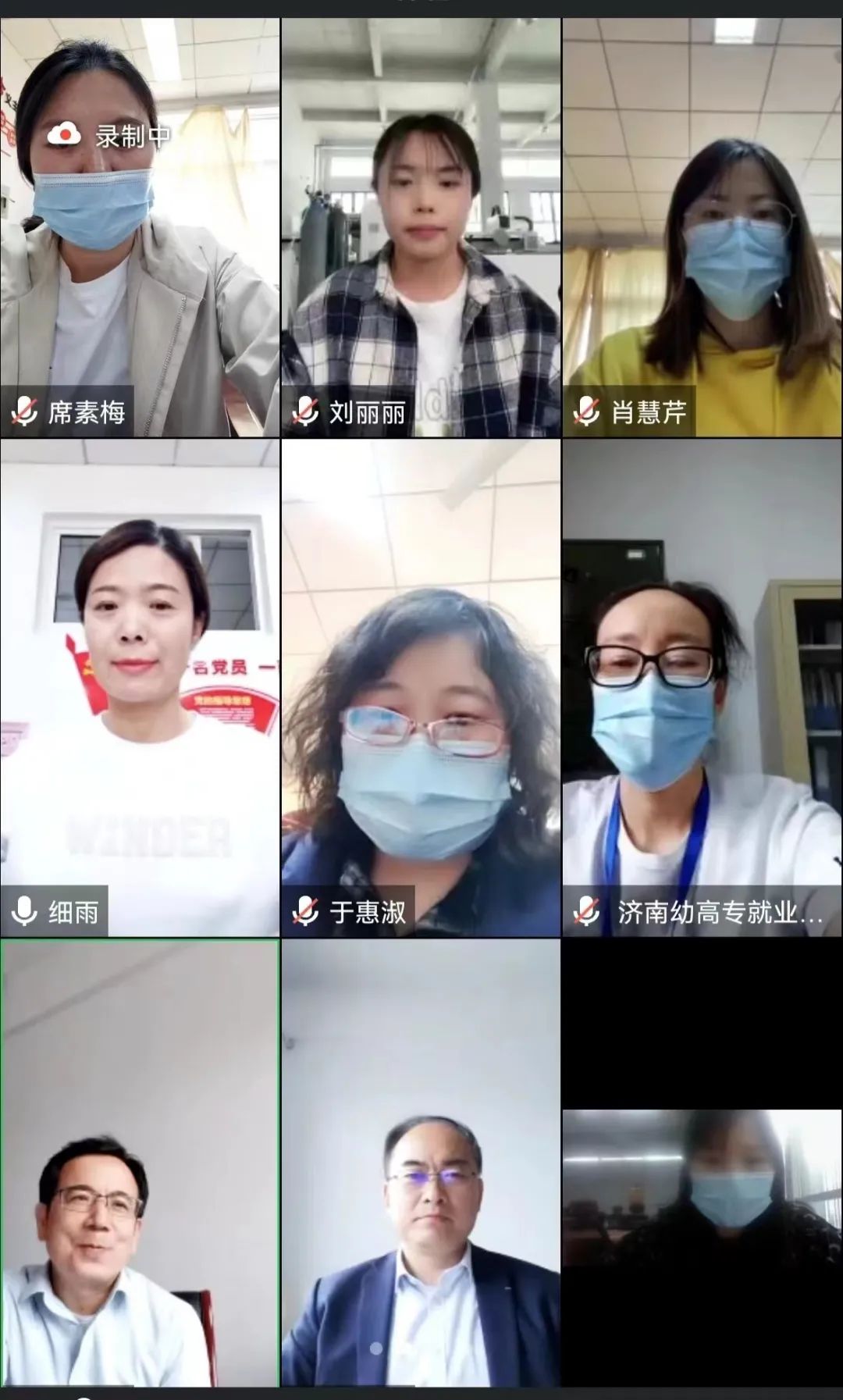Tap the 录制中 recording indicator
The width and height of the screenshot is (843, 1400).
coord(109,136)
